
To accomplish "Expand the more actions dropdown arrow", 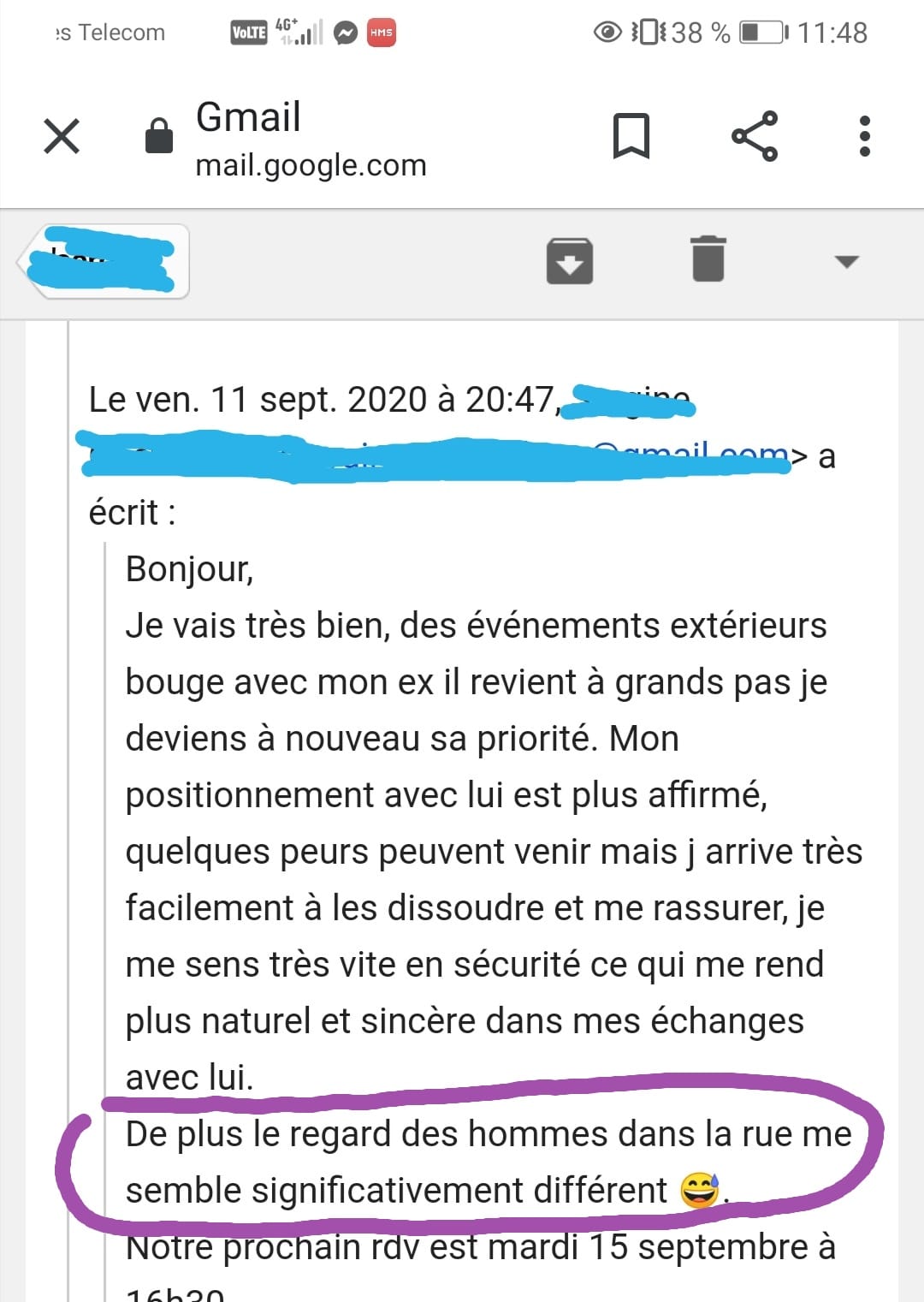I will (x=846, y=262).
